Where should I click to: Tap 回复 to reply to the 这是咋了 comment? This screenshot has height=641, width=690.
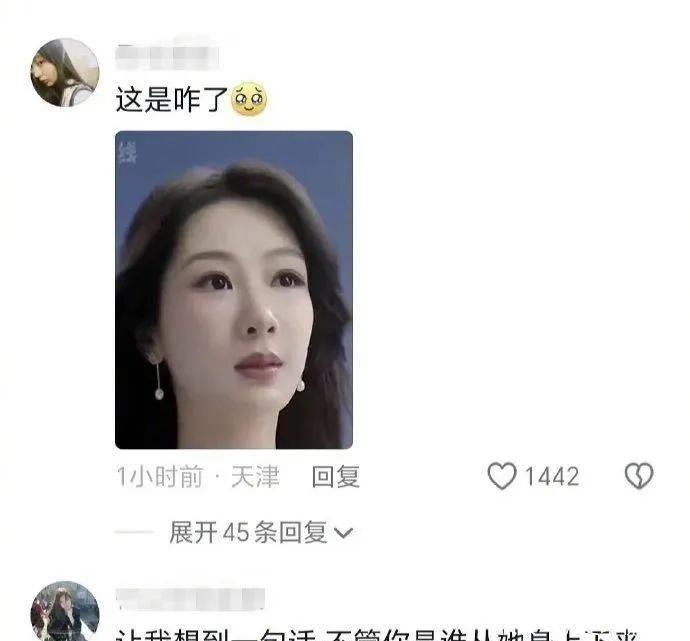click(x=335, y=477)
